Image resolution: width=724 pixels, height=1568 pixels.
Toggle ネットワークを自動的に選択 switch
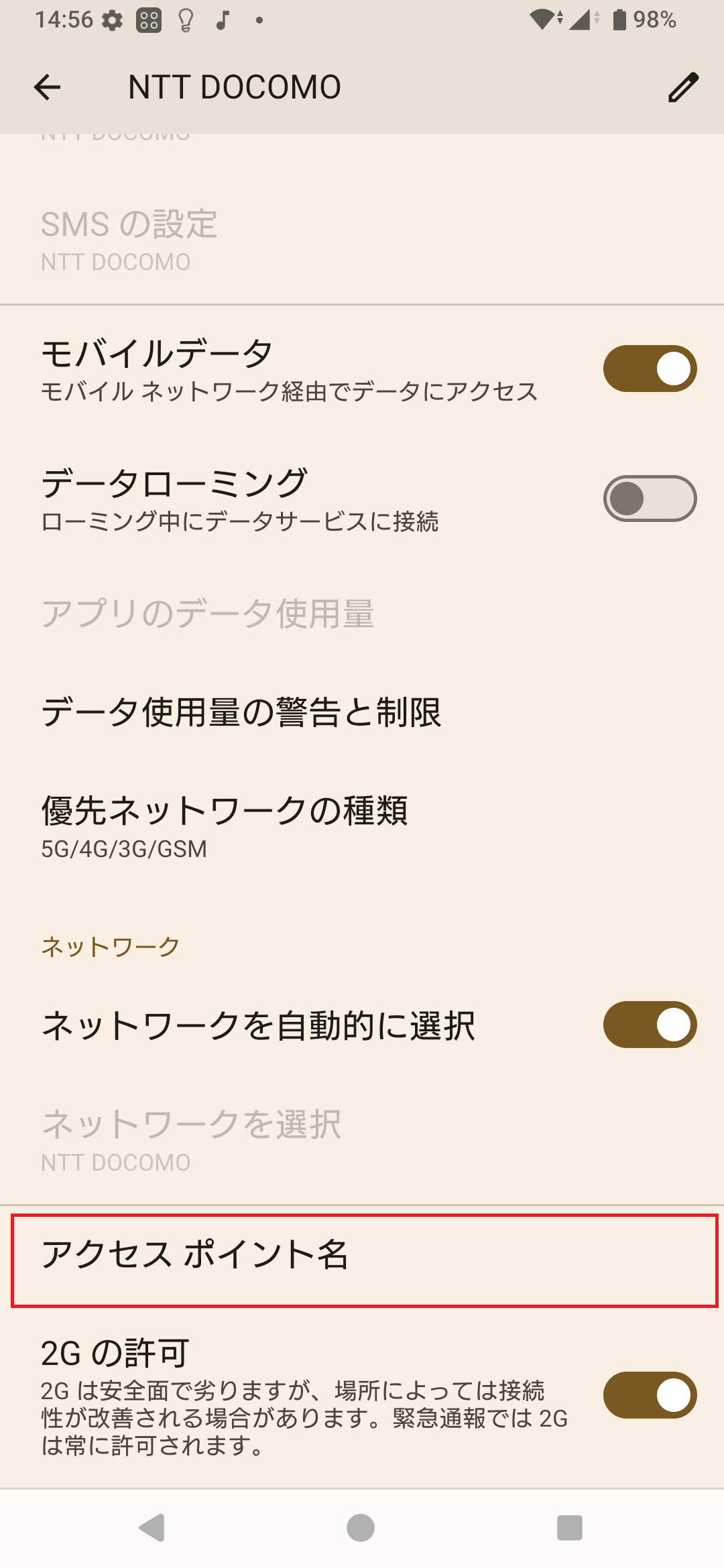[649, 1023]
